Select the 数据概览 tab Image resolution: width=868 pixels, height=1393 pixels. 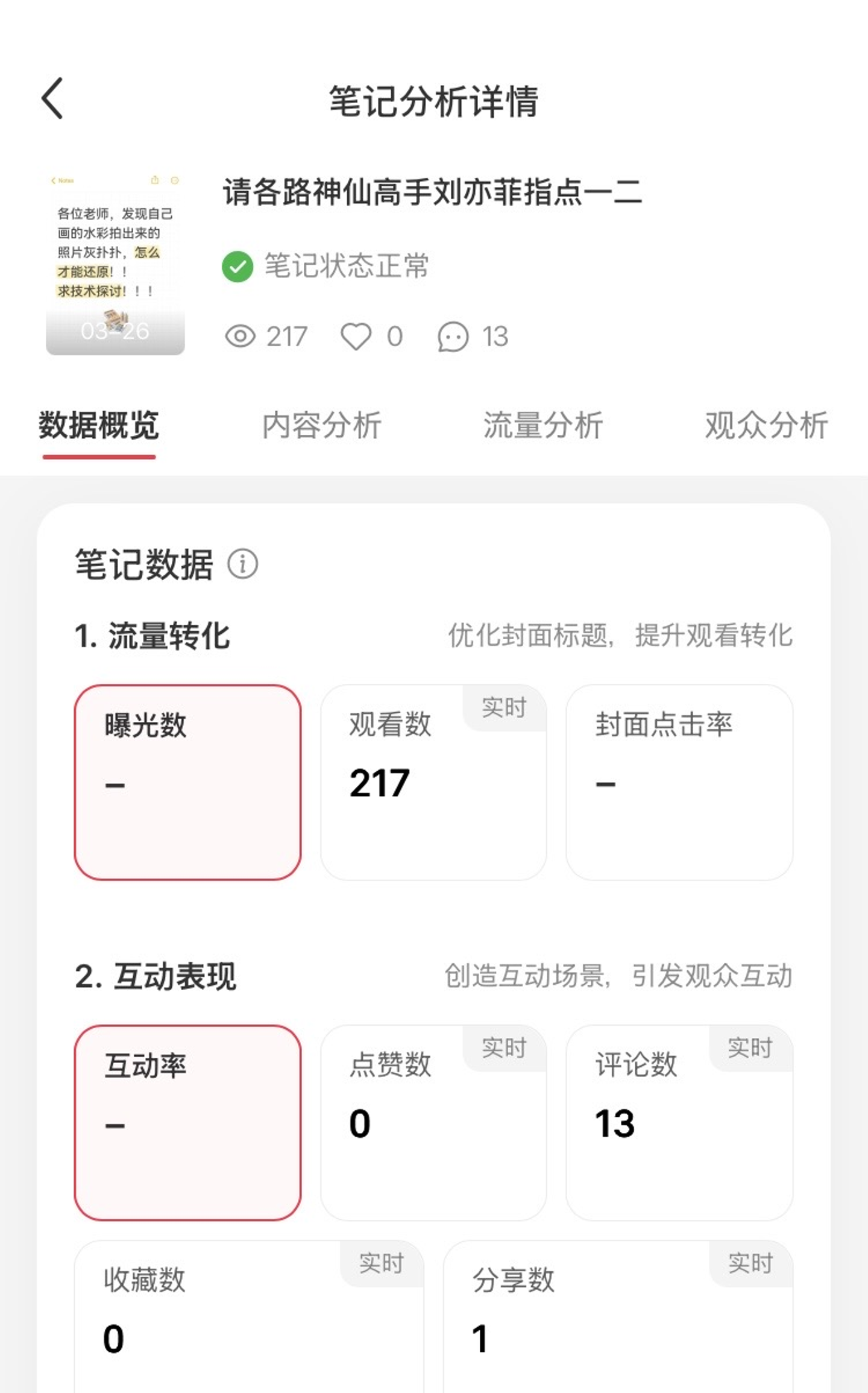(99, 426)
